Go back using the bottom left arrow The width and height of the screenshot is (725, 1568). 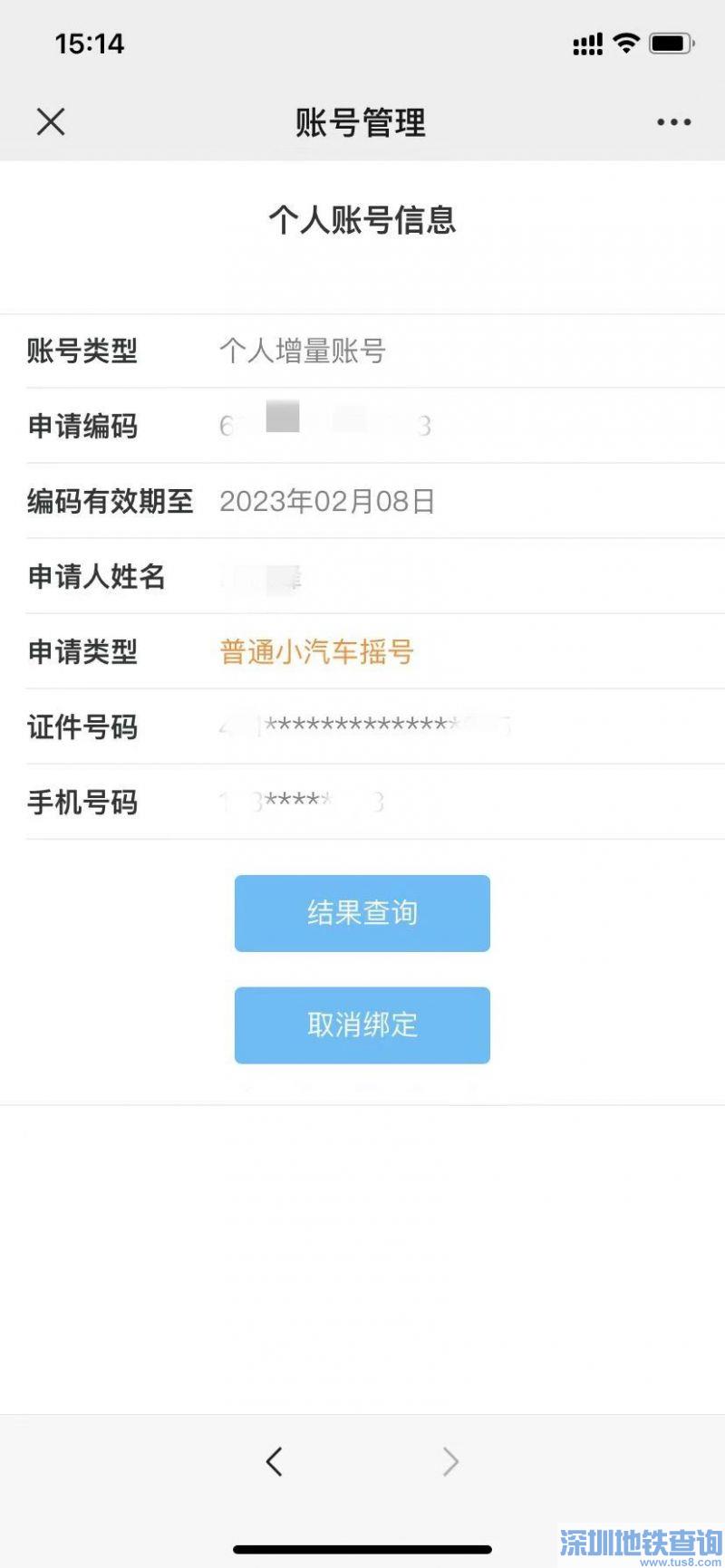coord(275,1461)
